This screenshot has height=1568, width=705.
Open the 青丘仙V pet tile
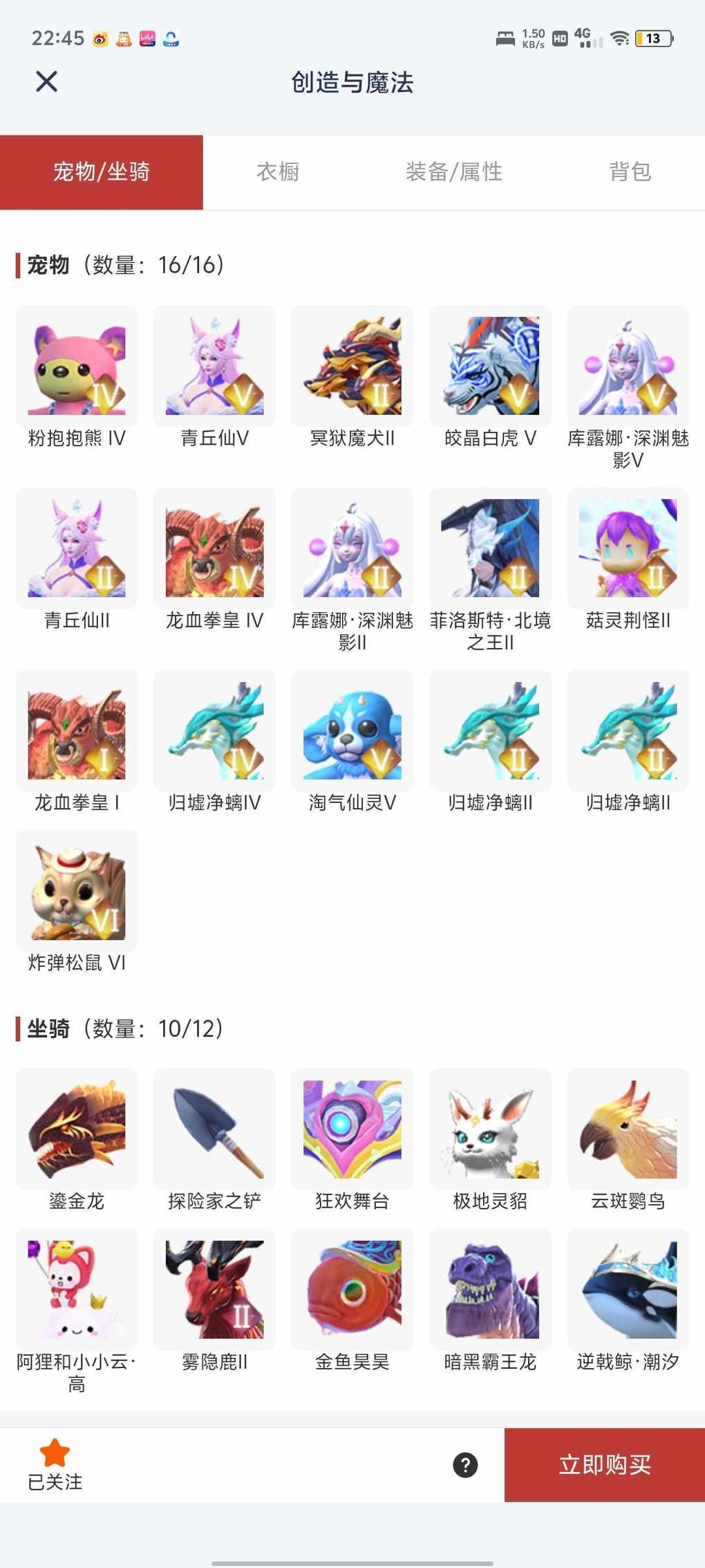click(214, 367)
